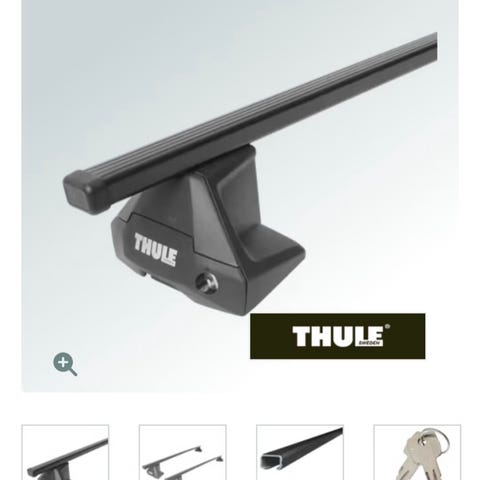Tap the magnifier zoom icon on image
The height and width of the screenshot is (480, 480).
coord(65,364)
